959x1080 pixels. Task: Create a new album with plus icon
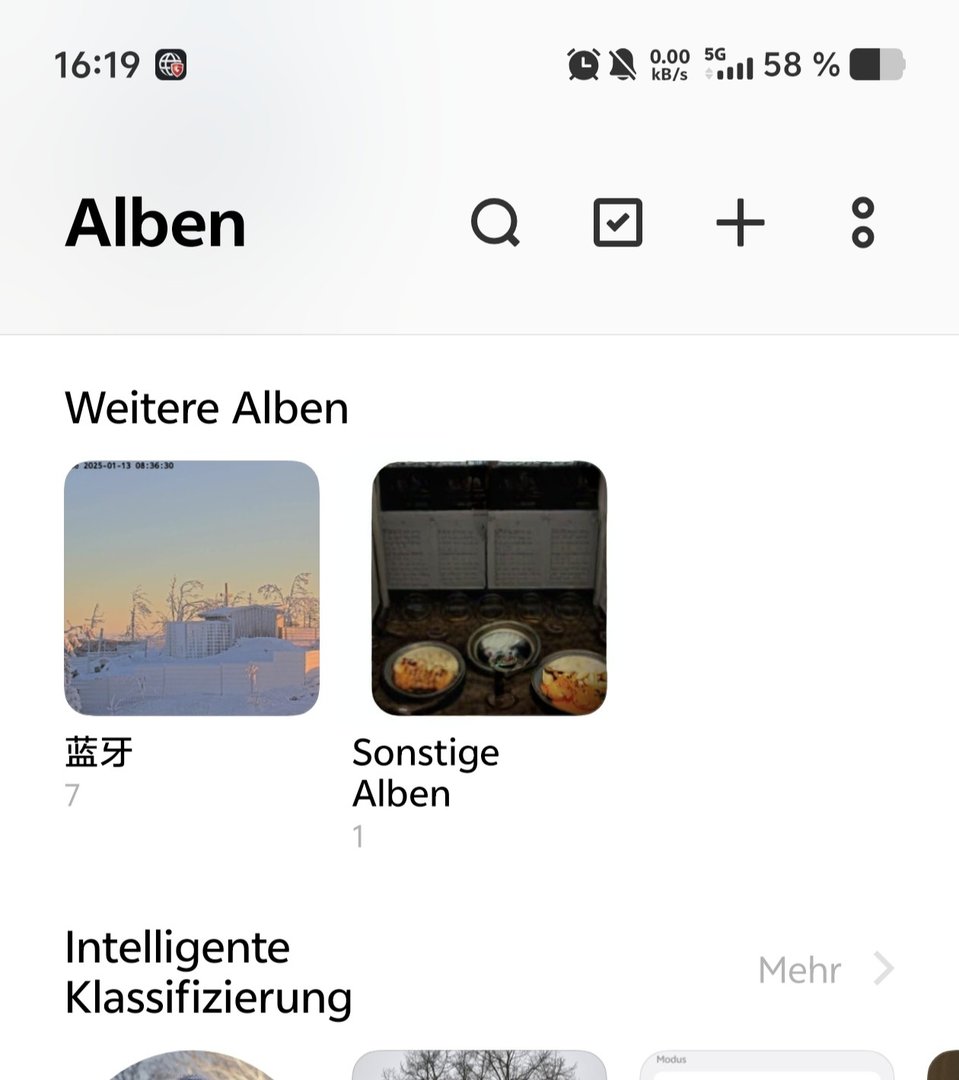(x=741, y=222)
